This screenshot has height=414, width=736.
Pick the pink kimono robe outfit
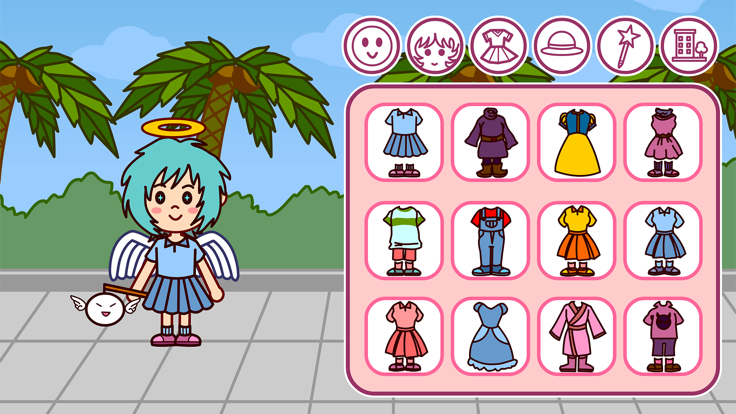pyautogui.click(x=576, y=337)
